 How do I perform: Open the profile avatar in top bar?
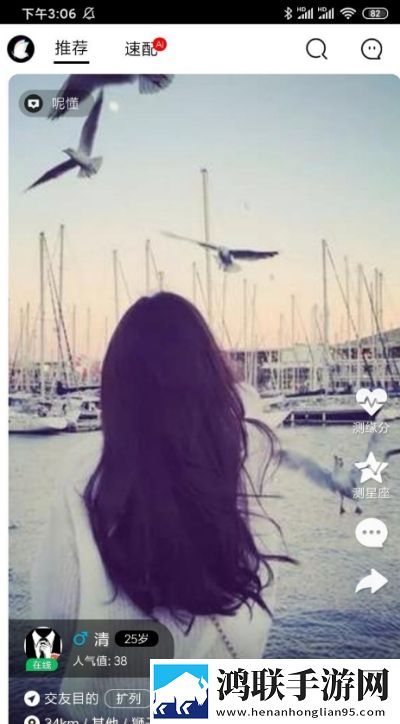pos(21,49)
